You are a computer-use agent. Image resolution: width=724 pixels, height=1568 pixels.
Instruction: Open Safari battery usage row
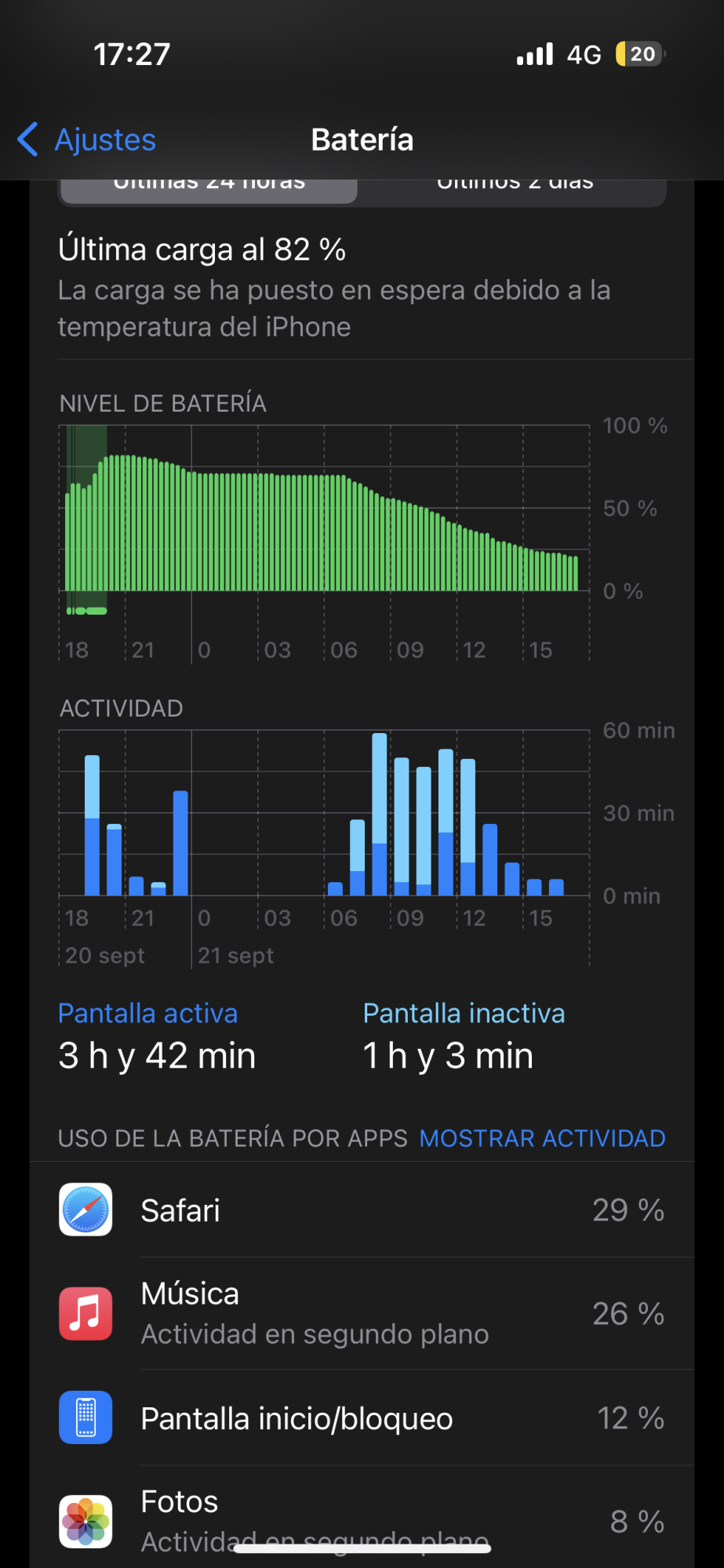(x=362, y=1210)
